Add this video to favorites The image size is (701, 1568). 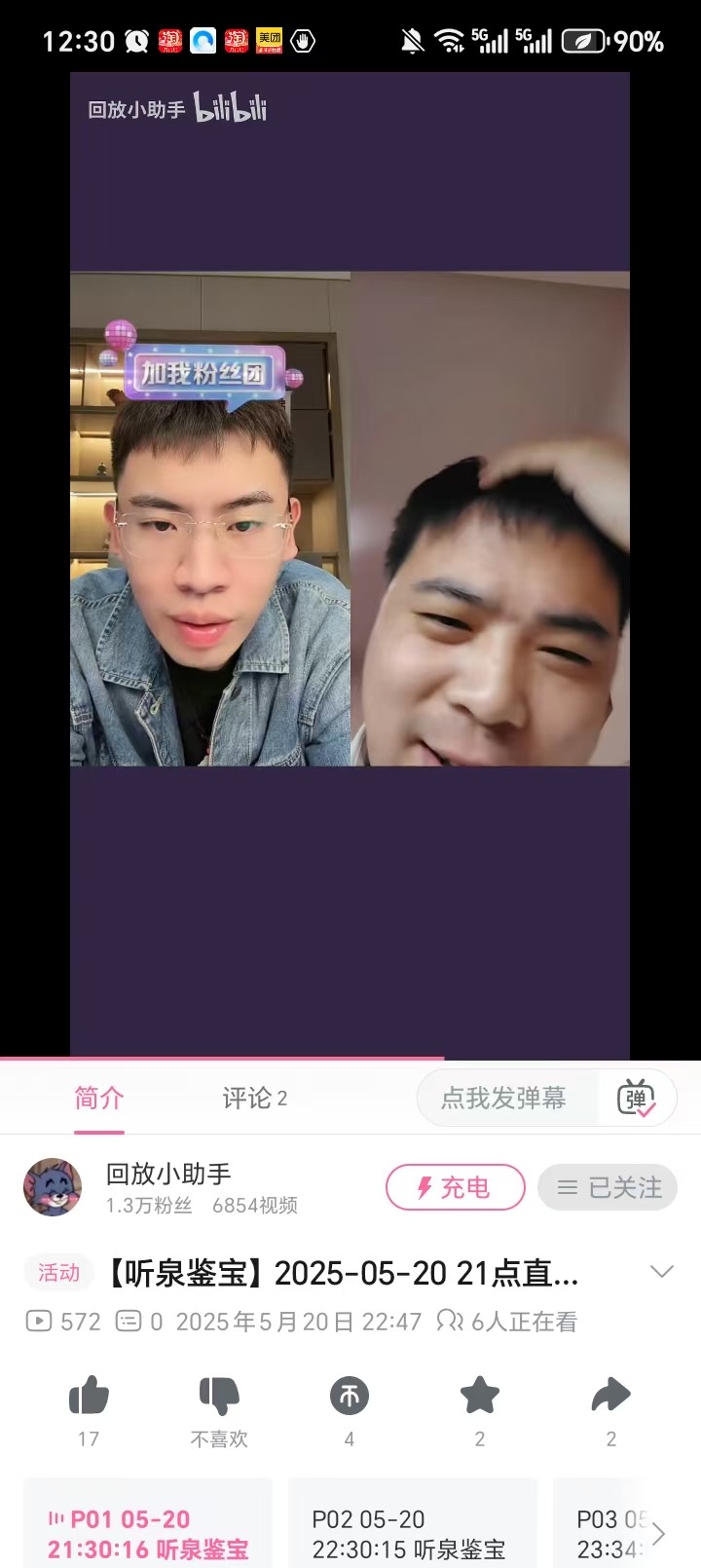[x=480, y=1397]
